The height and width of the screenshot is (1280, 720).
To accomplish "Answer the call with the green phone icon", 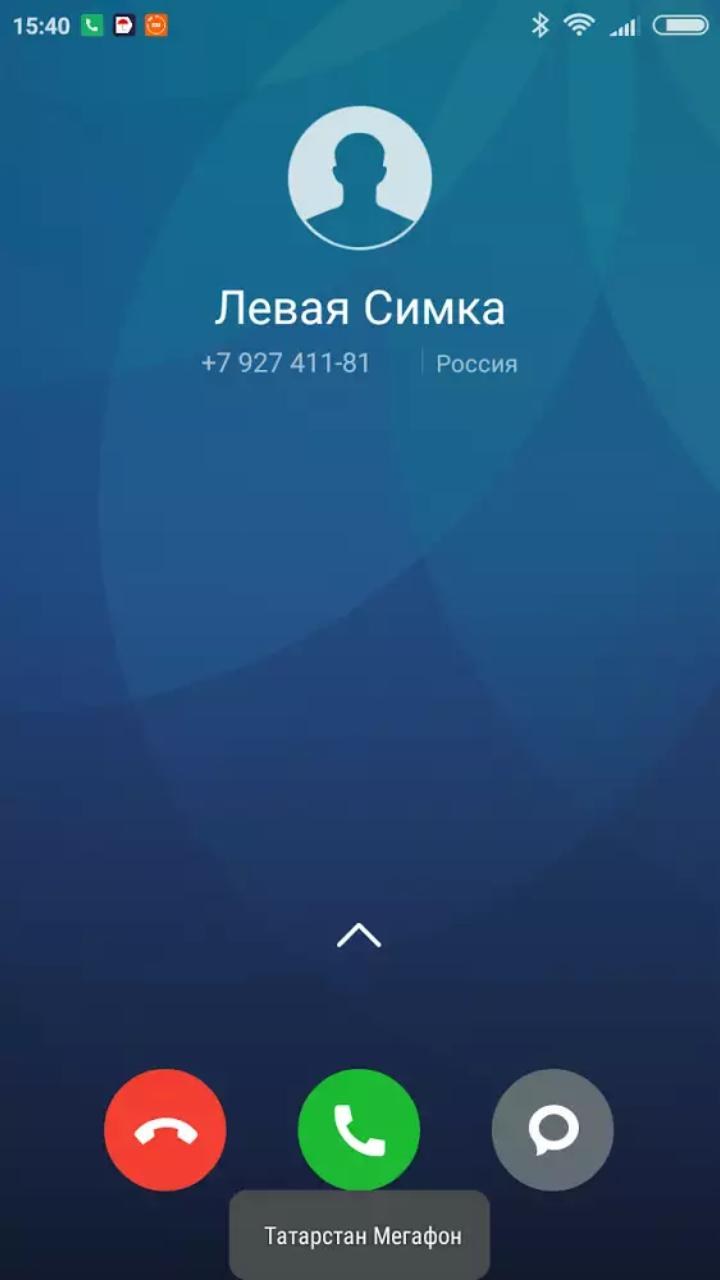I will (359, 1129).
